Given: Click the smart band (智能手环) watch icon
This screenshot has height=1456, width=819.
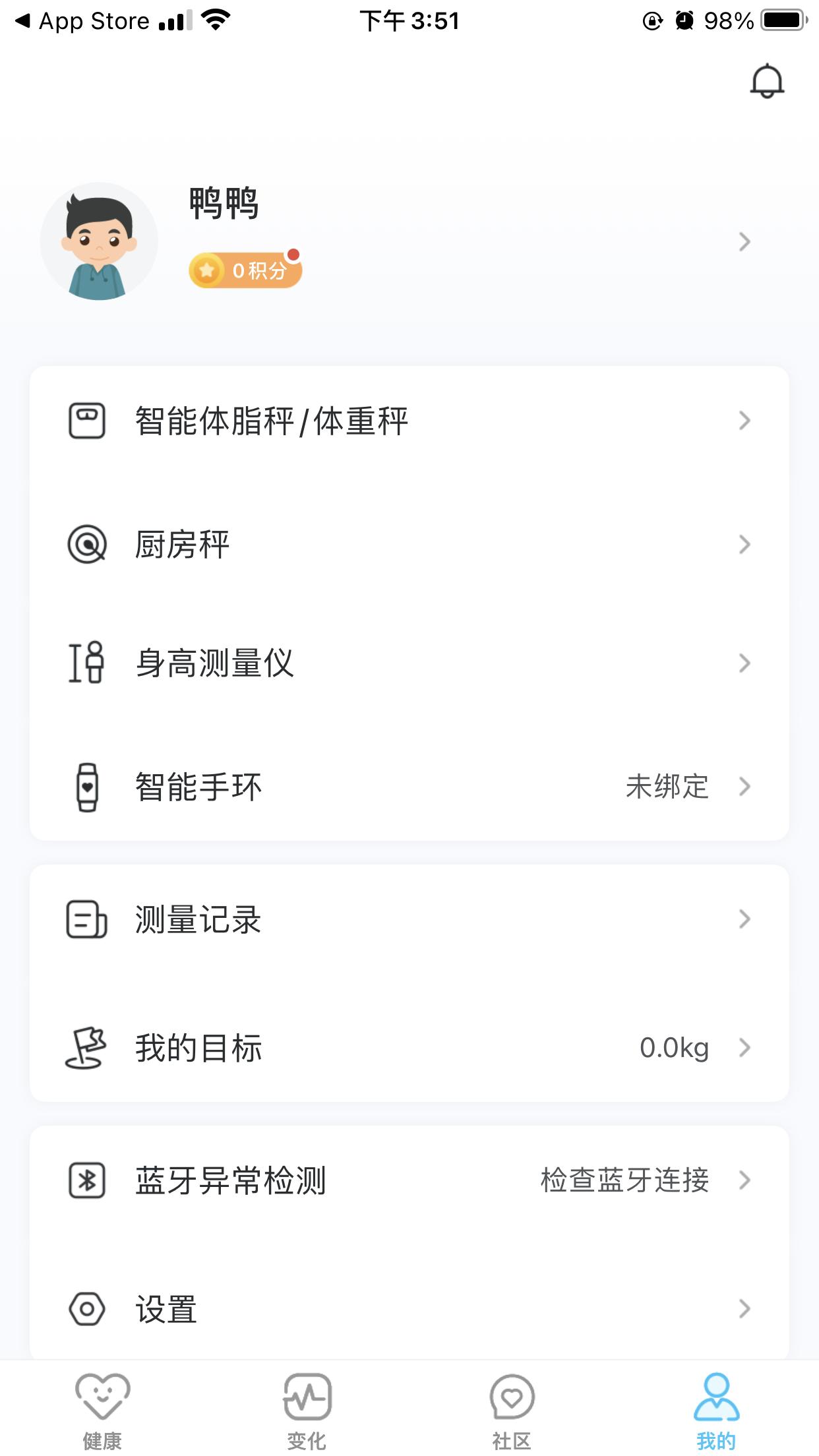Looking at the screenshot, I should click(88, 787).
